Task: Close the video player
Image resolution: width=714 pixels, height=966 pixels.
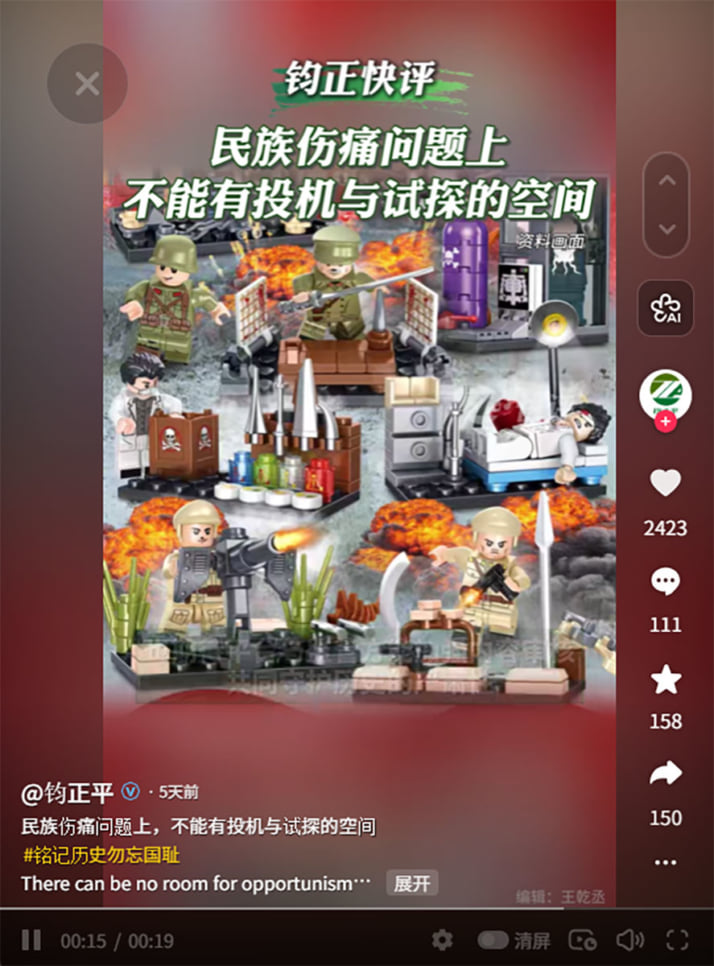Action: point(87,84)
